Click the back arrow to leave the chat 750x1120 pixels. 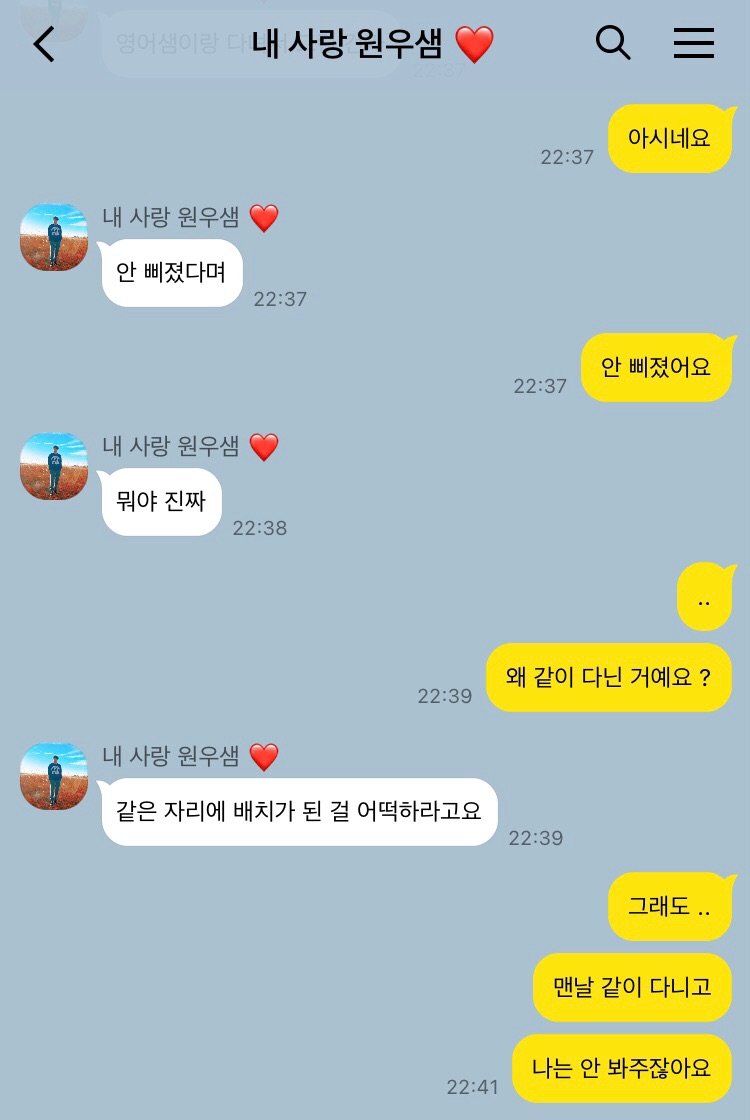click(43, 43)
